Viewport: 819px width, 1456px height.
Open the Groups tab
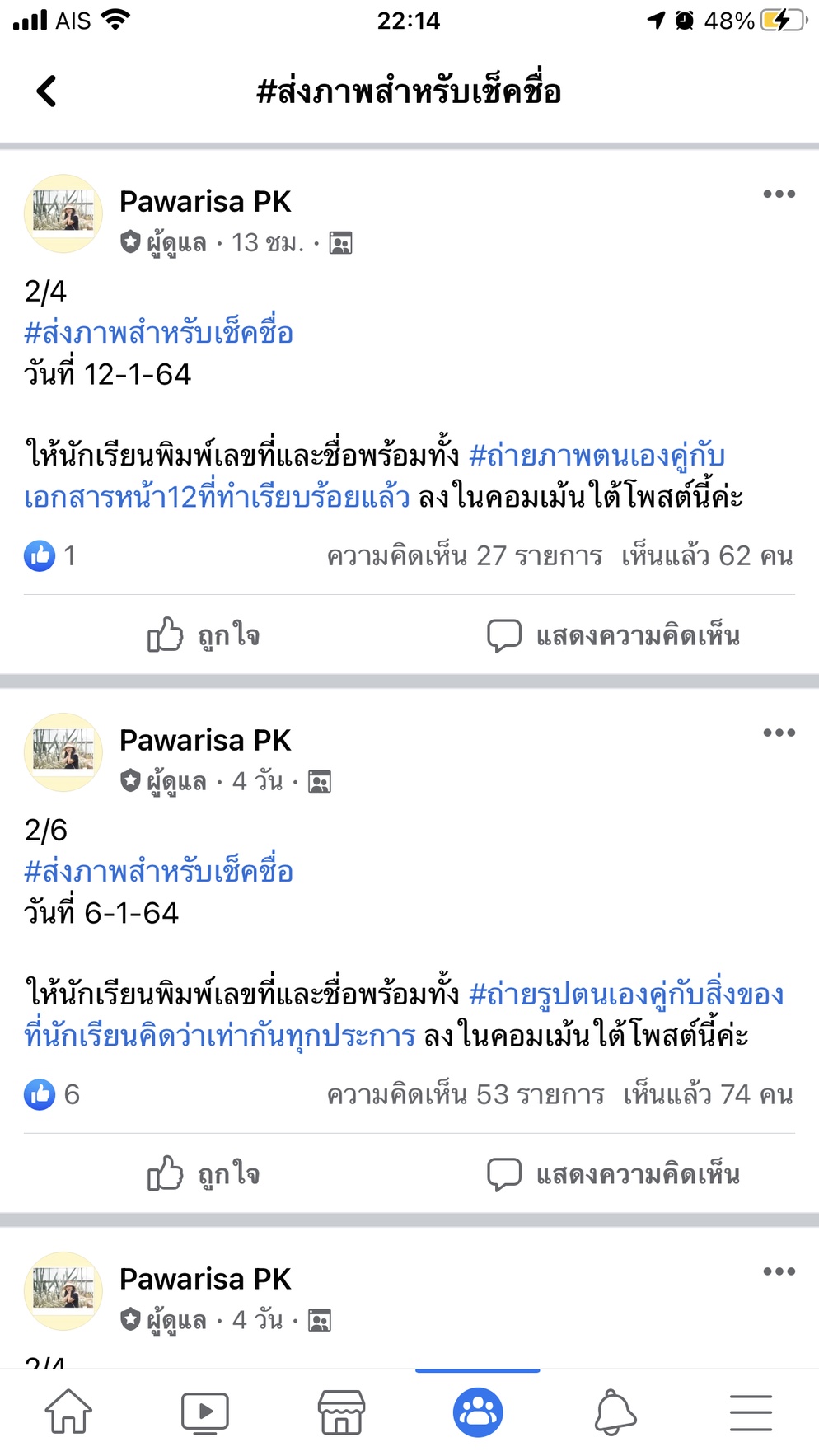(x=478, y=1412)
